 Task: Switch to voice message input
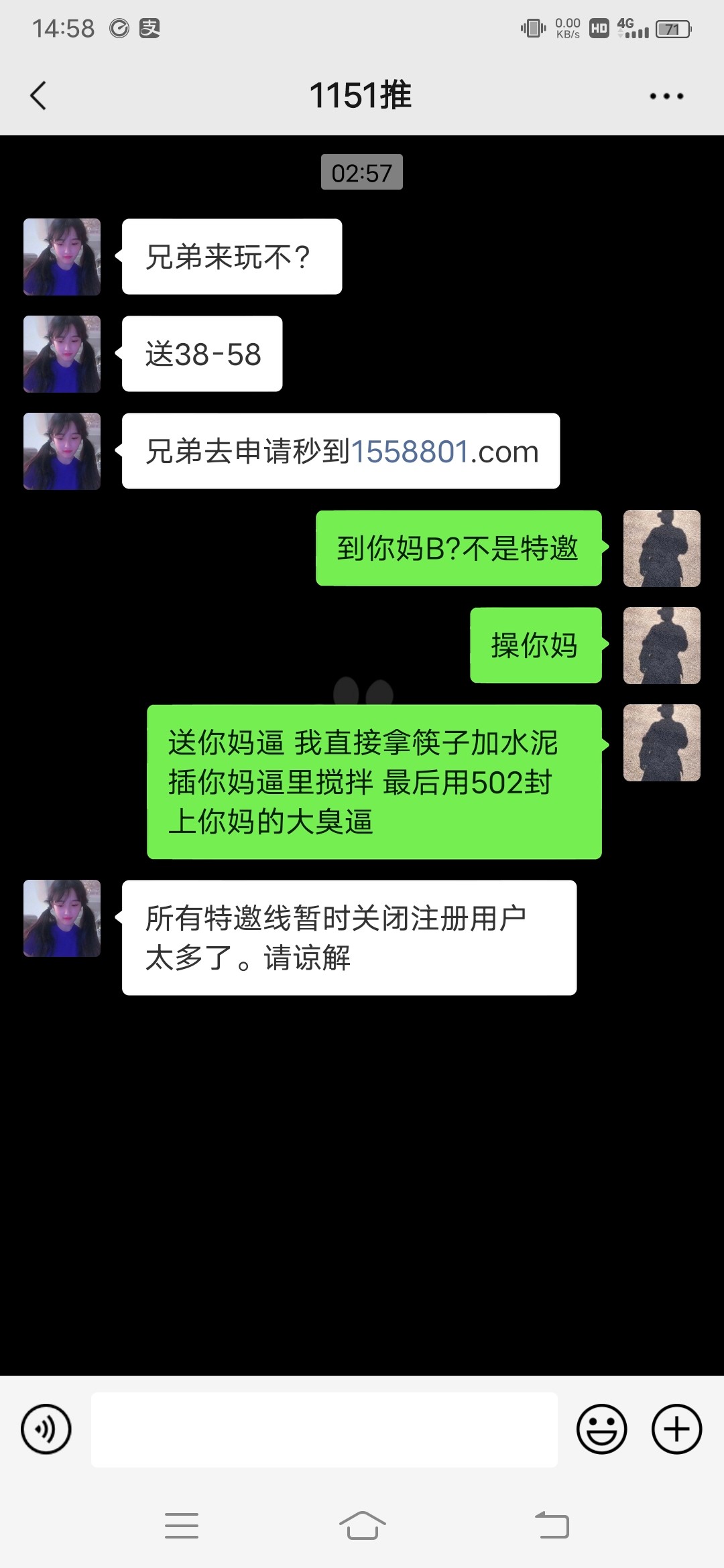pos(46,1429)
